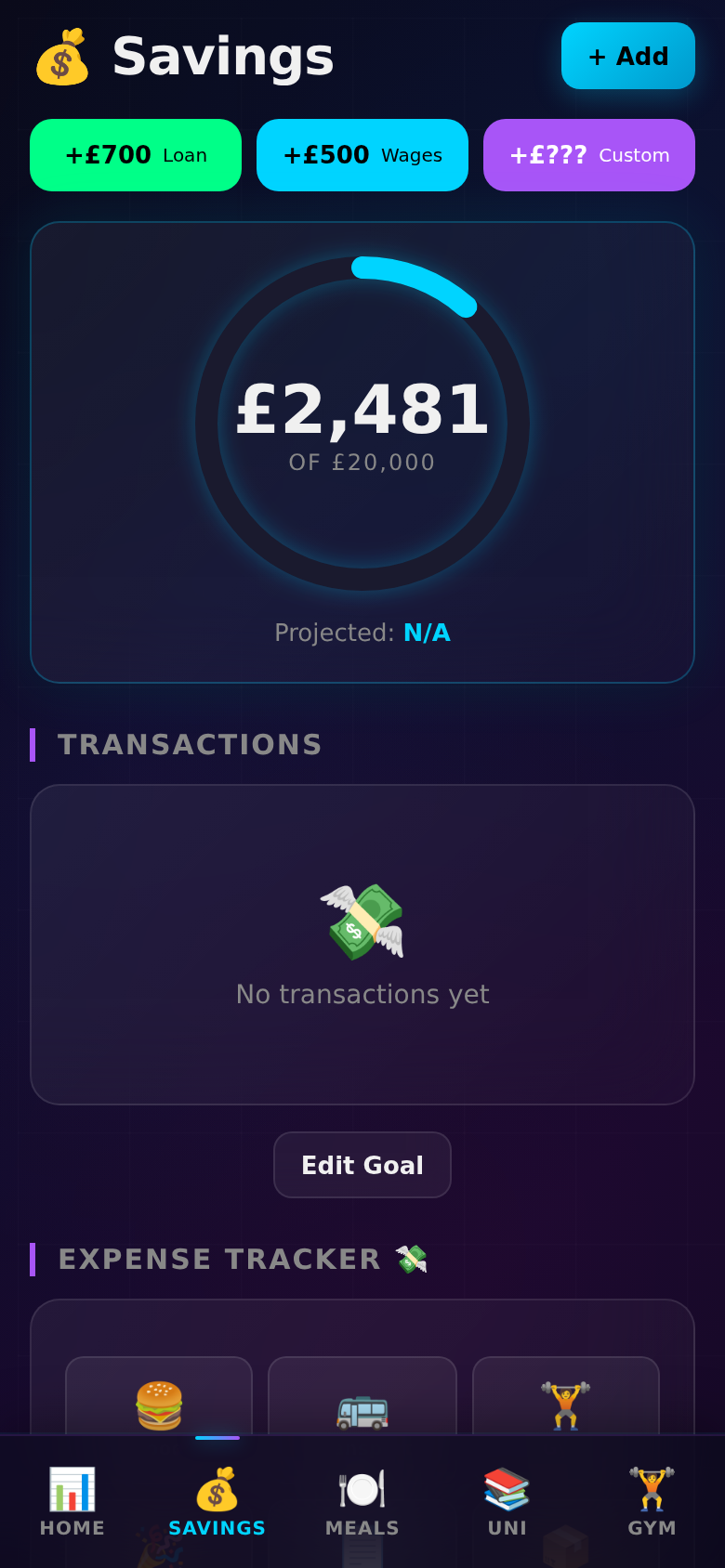Image resolution: width=725 pixels, height=1568 pixels.
Task: Click the flying money icon in Transactions
Action: click(362, 921)
